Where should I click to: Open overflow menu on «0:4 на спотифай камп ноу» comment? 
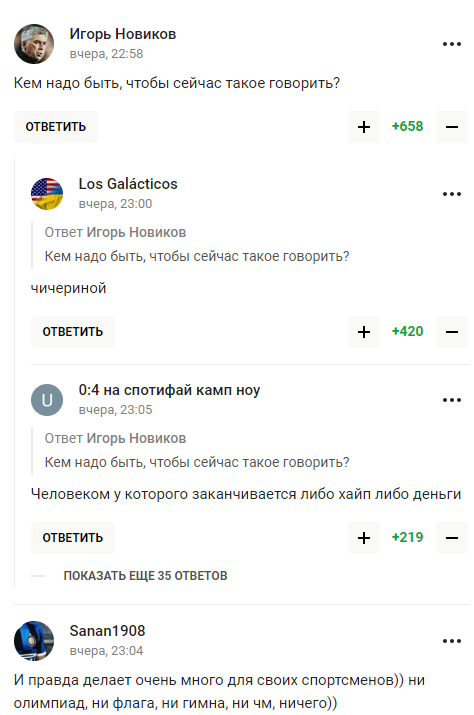452,400
